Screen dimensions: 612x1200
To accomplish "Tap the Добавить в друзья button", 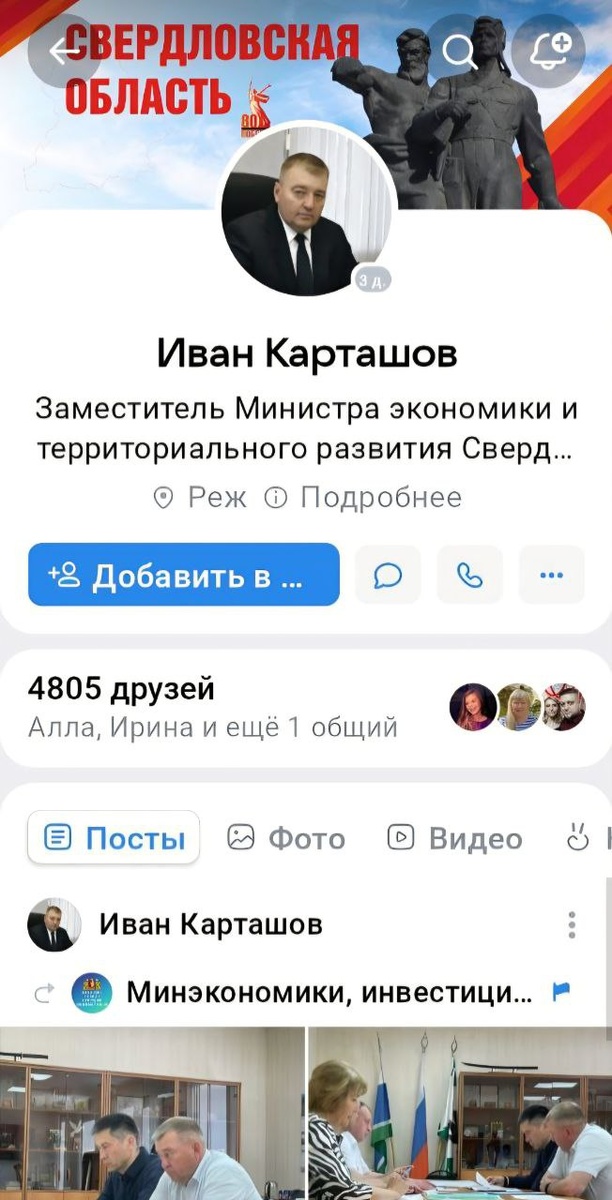I will coord(183,575).
